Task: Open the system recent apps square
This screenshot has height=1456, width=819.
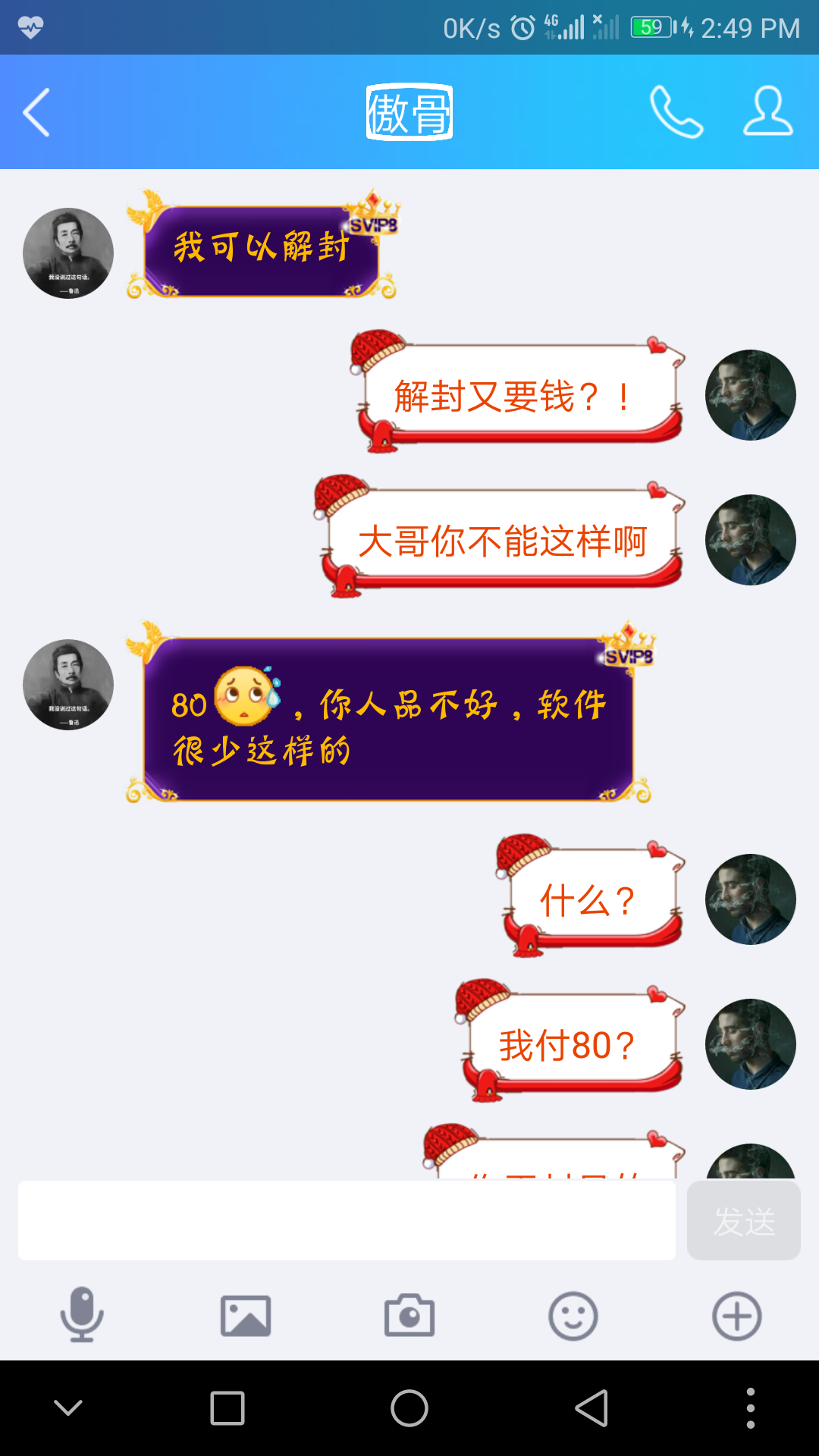Action: click(227, 1408)
